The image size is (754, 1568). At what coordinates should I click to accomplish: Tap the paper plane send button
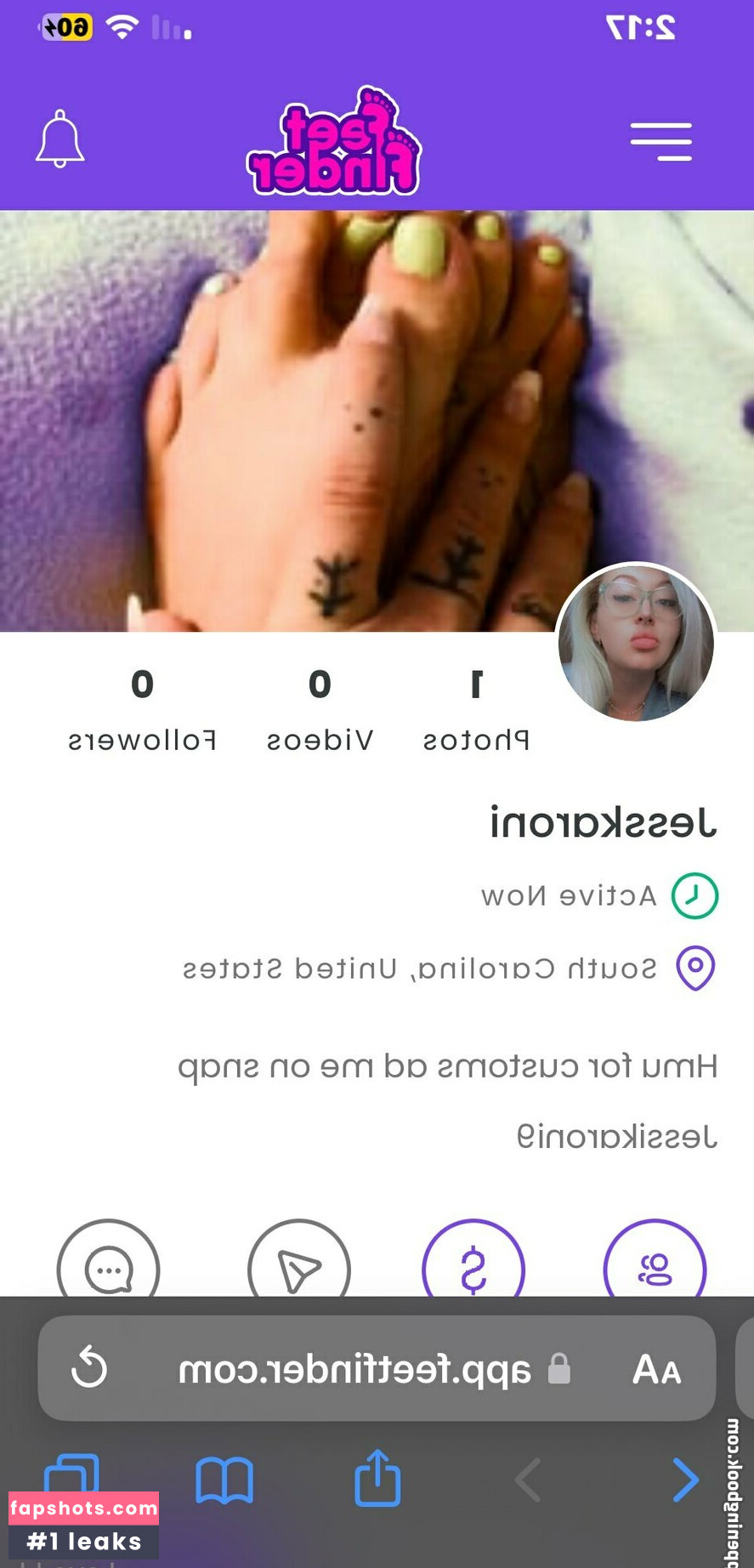(x=298, y=1269)
